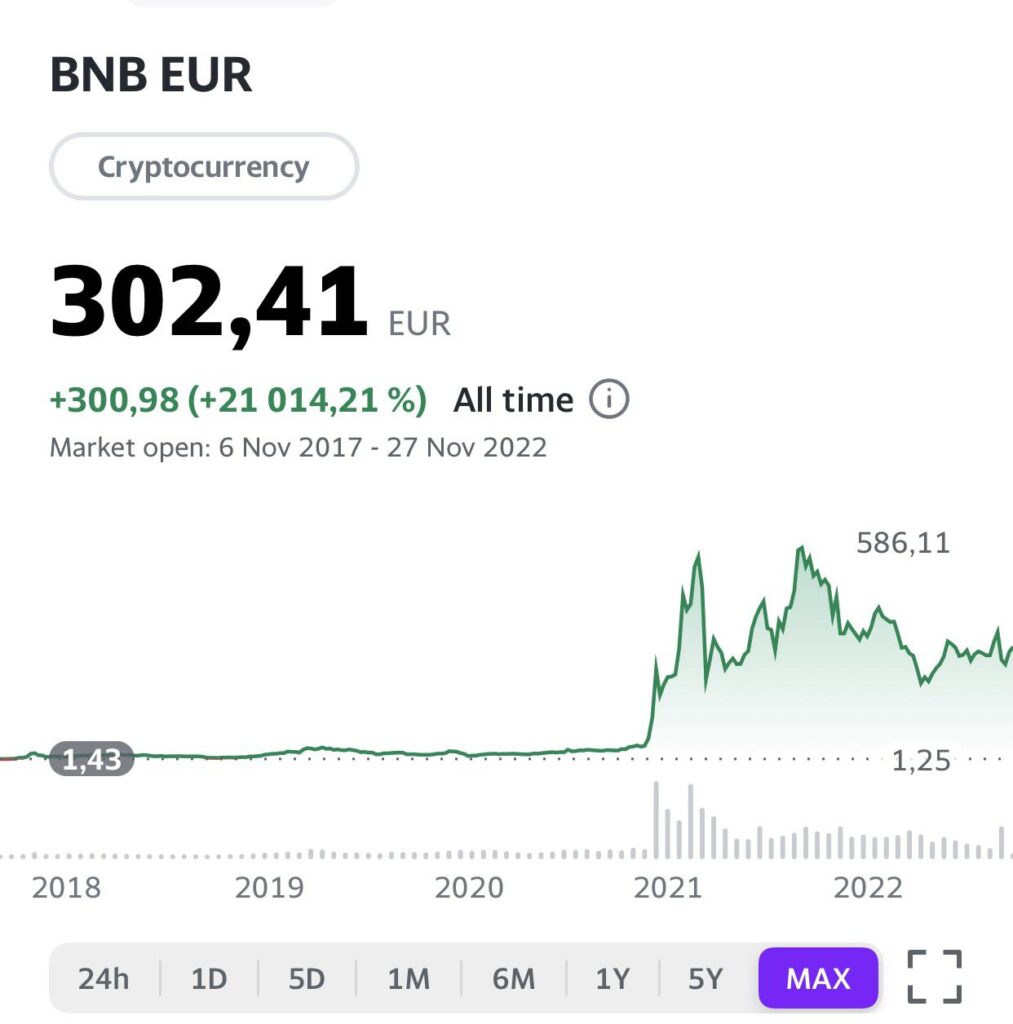Choose the 5D time range
This screenshot has height=1024, width=1013.
(x=307, y=978)
